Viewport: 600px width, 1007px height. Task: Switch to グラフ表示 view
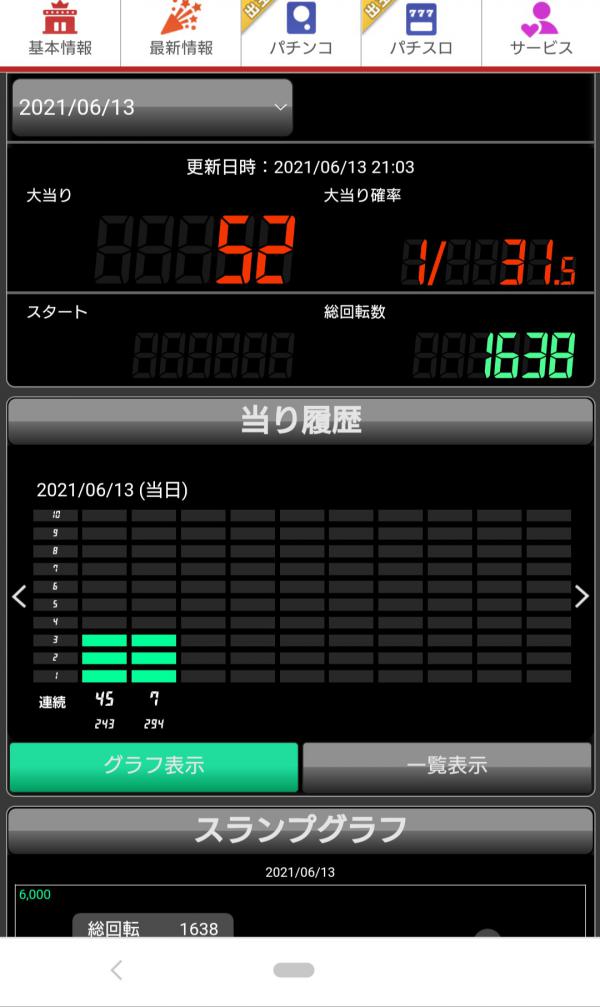click(154, 767)
